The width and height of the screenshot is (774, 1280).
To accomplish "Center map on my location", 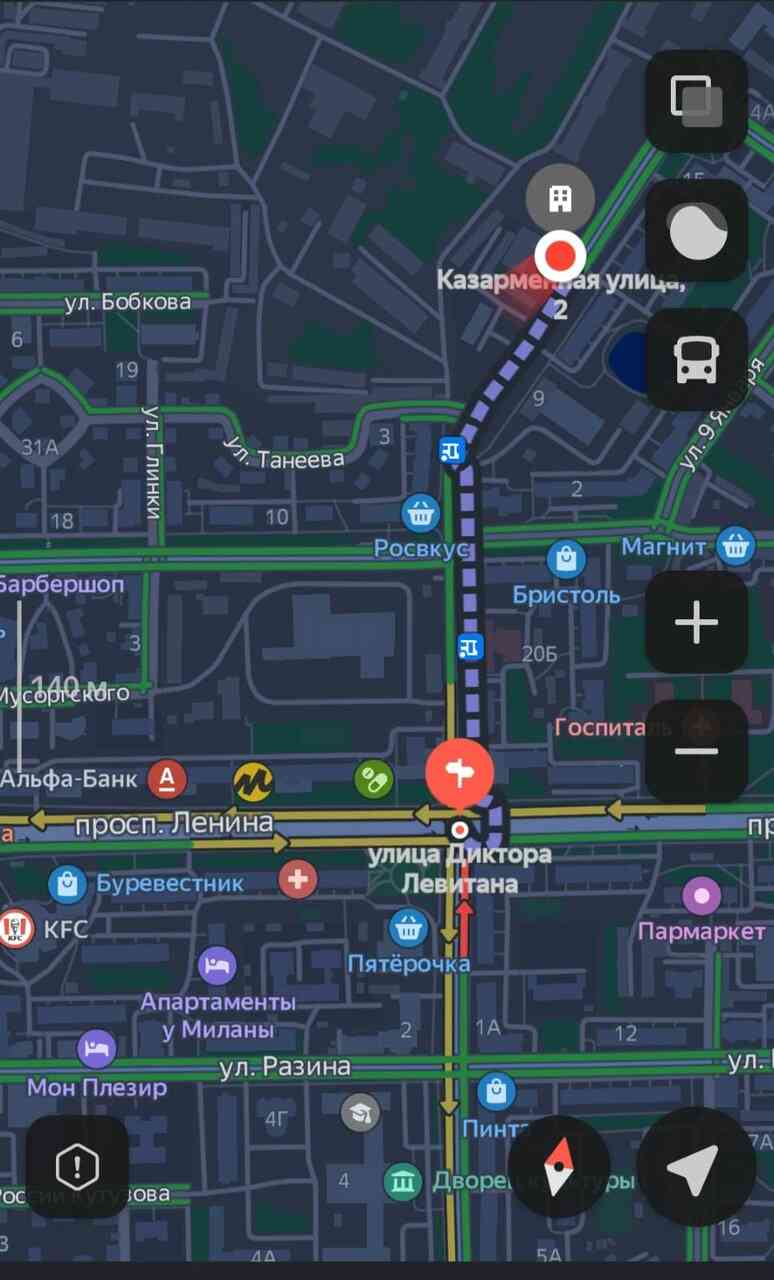I will click(x=696, y=1167).
